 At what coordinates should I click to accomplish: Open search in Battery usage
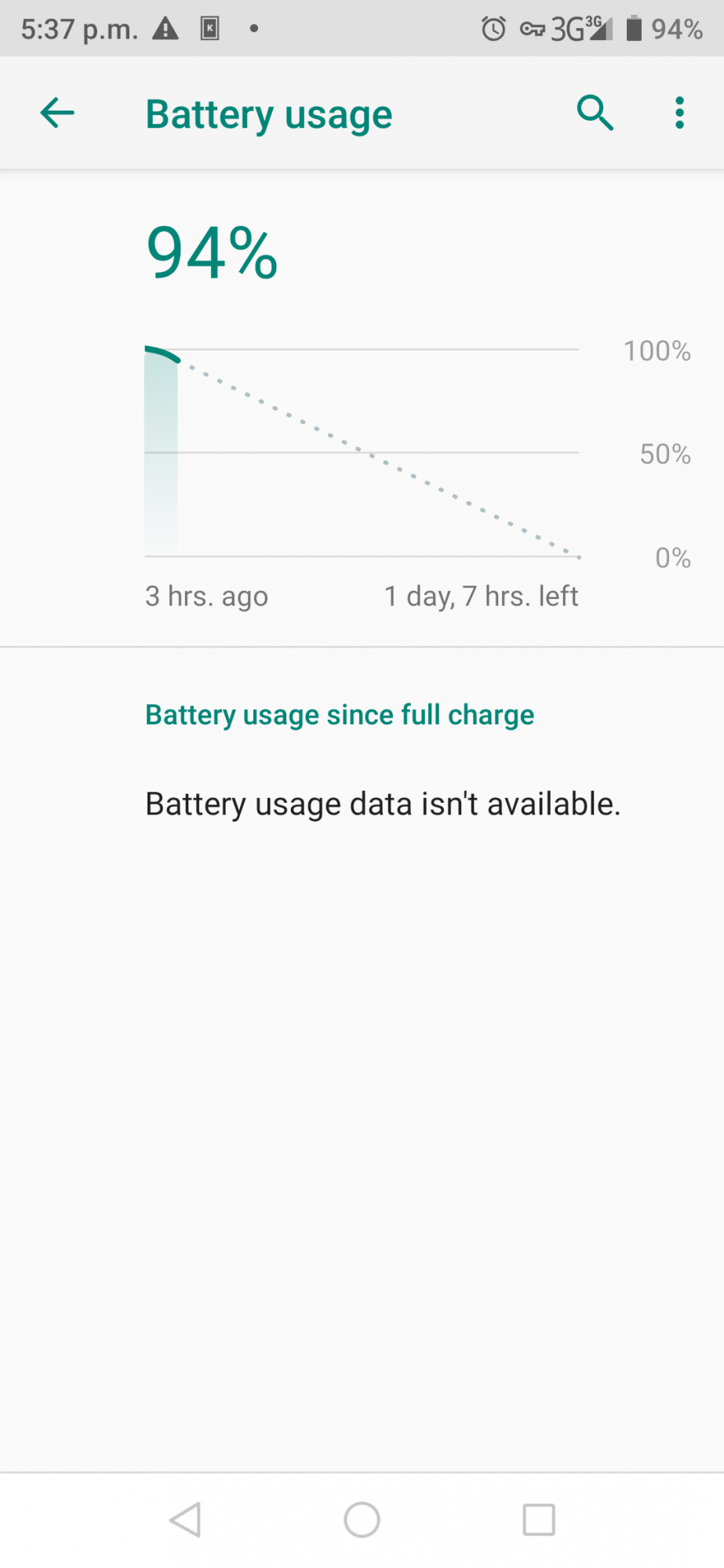point(595,114)
